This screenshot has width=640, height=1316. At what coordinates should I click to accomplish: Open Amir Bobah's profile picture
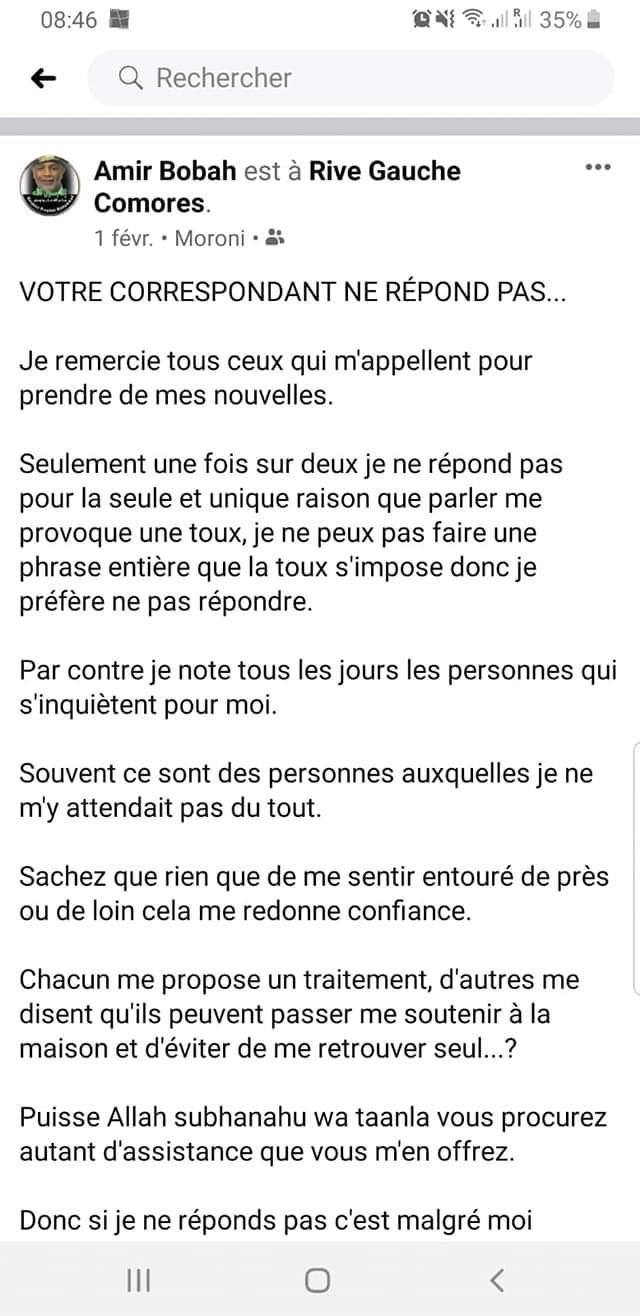click(x=50, y=186)
